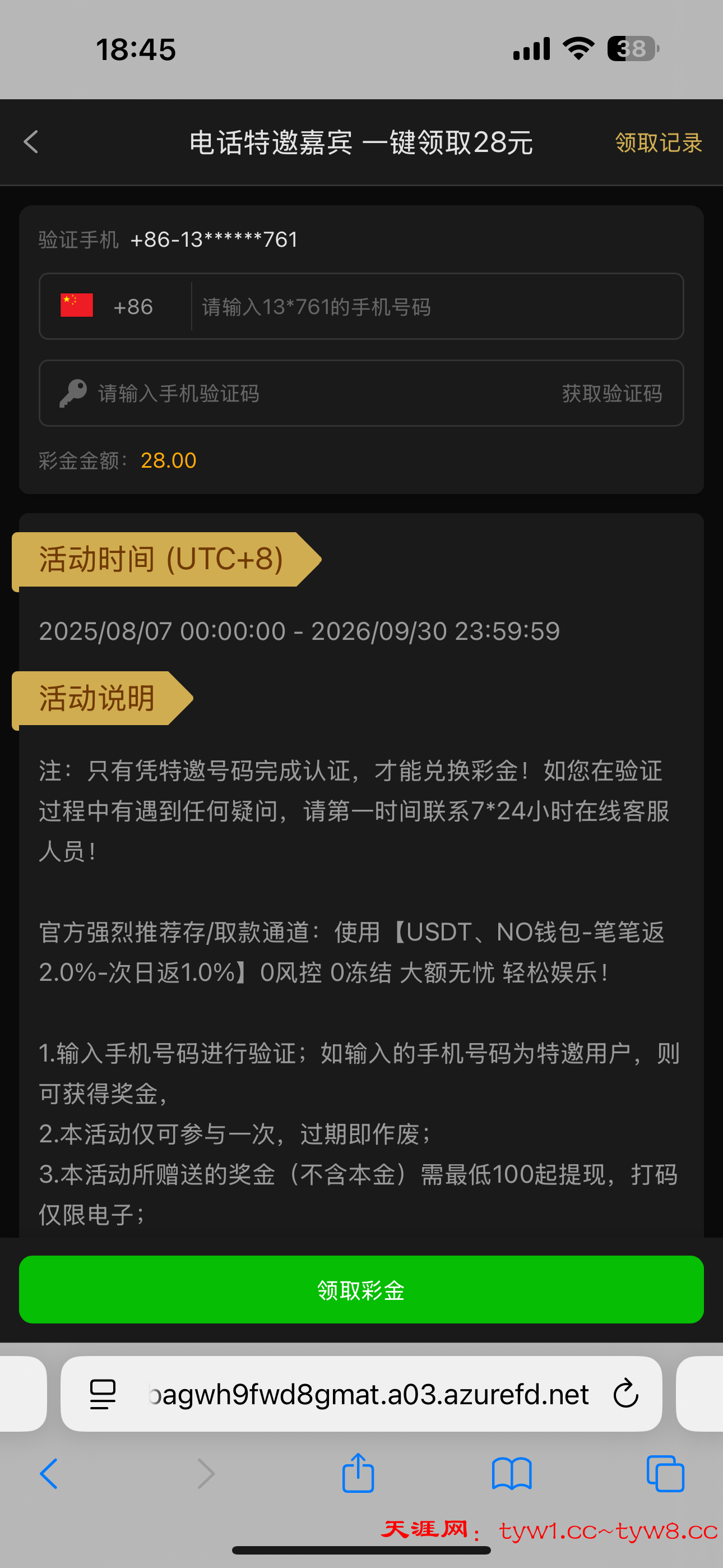Open the Safari share sheet
The height and width of the screenshot is (1568, 723).
(x=358, y=1473)
